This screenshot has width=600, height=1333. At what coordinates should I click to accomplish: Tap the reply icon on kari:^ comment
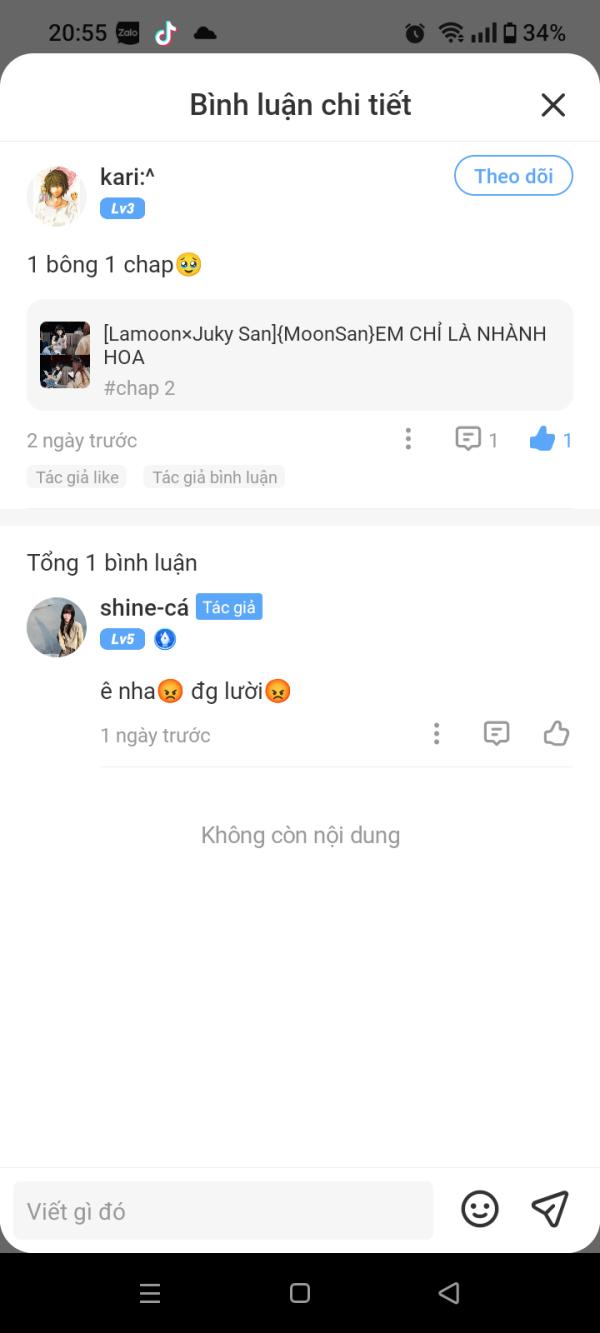468,439
